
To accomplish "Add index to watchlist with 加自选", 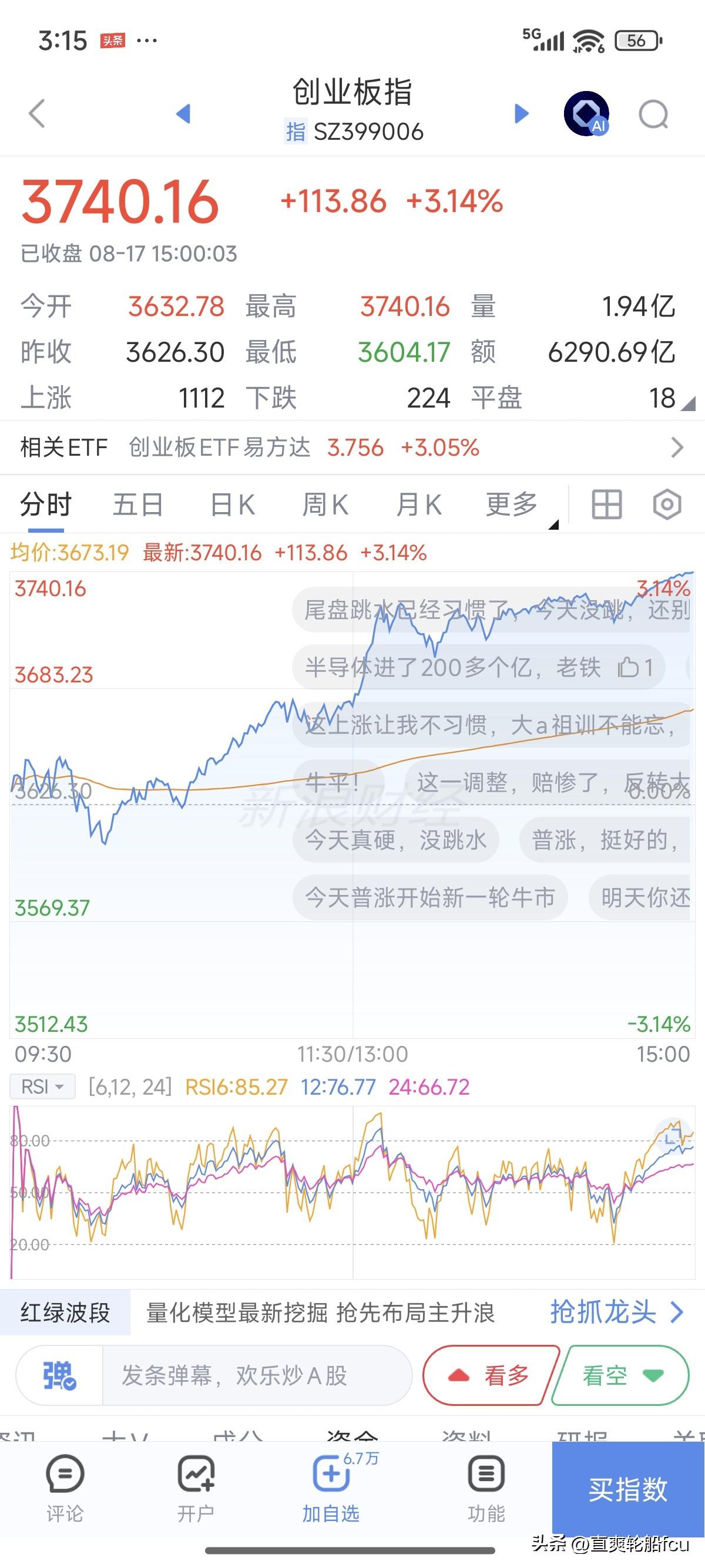I will pos(331,1487).
